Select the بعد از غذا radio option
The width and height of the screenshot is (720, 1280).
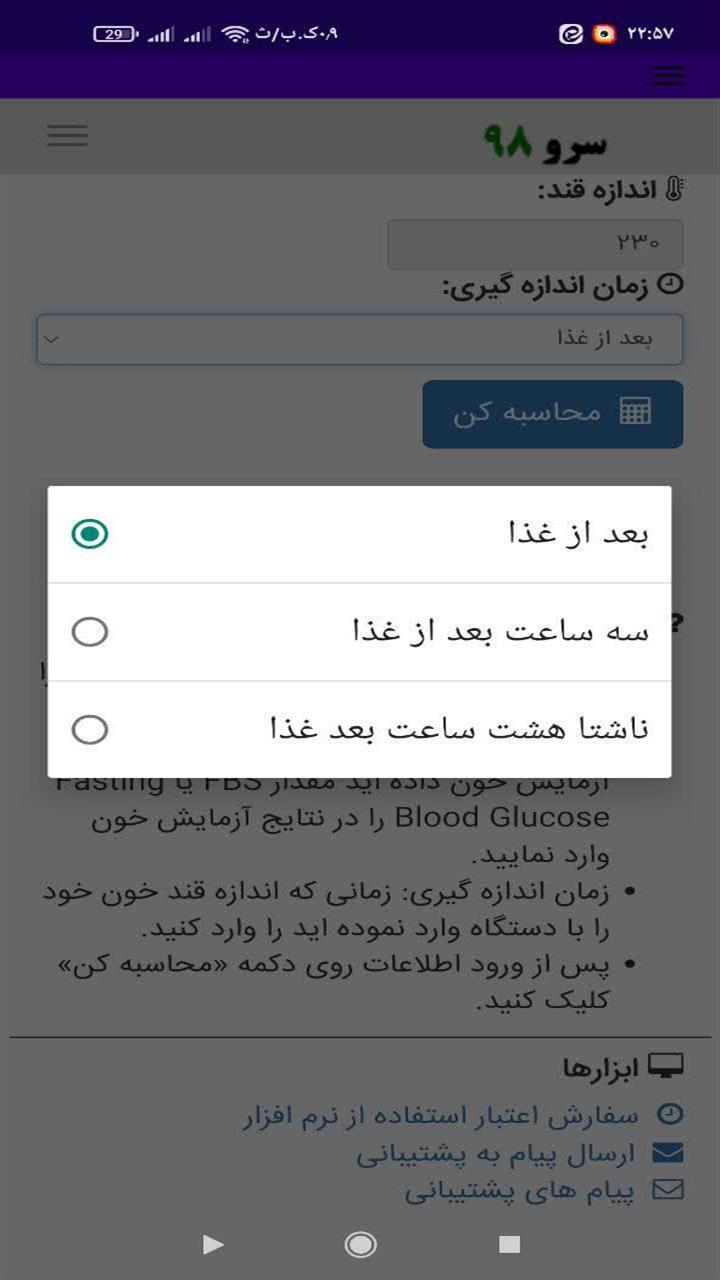pos(90,533)
